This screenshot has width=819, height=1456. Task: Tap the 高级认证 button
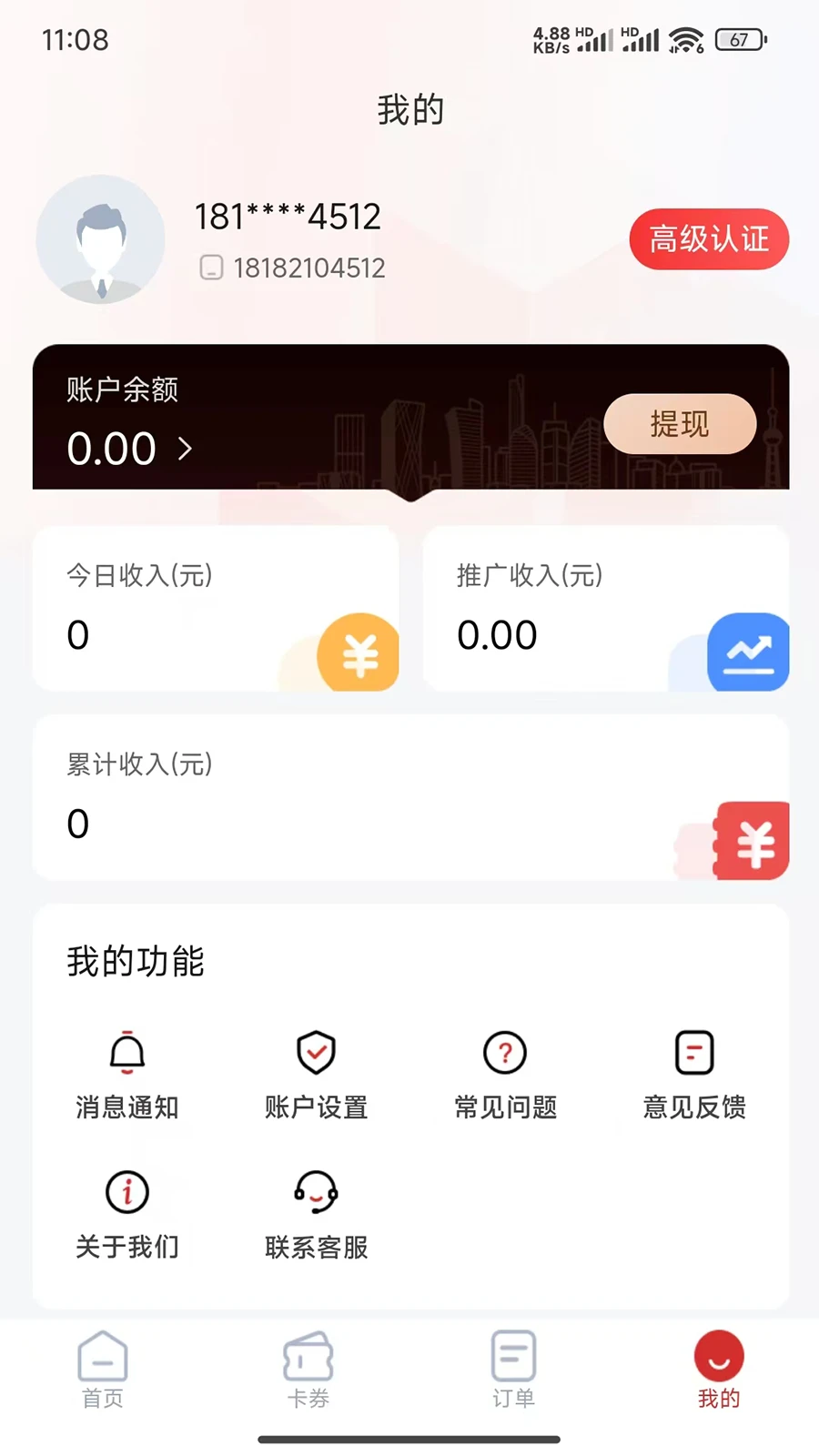pyautogui.click(x=709, y=239)
